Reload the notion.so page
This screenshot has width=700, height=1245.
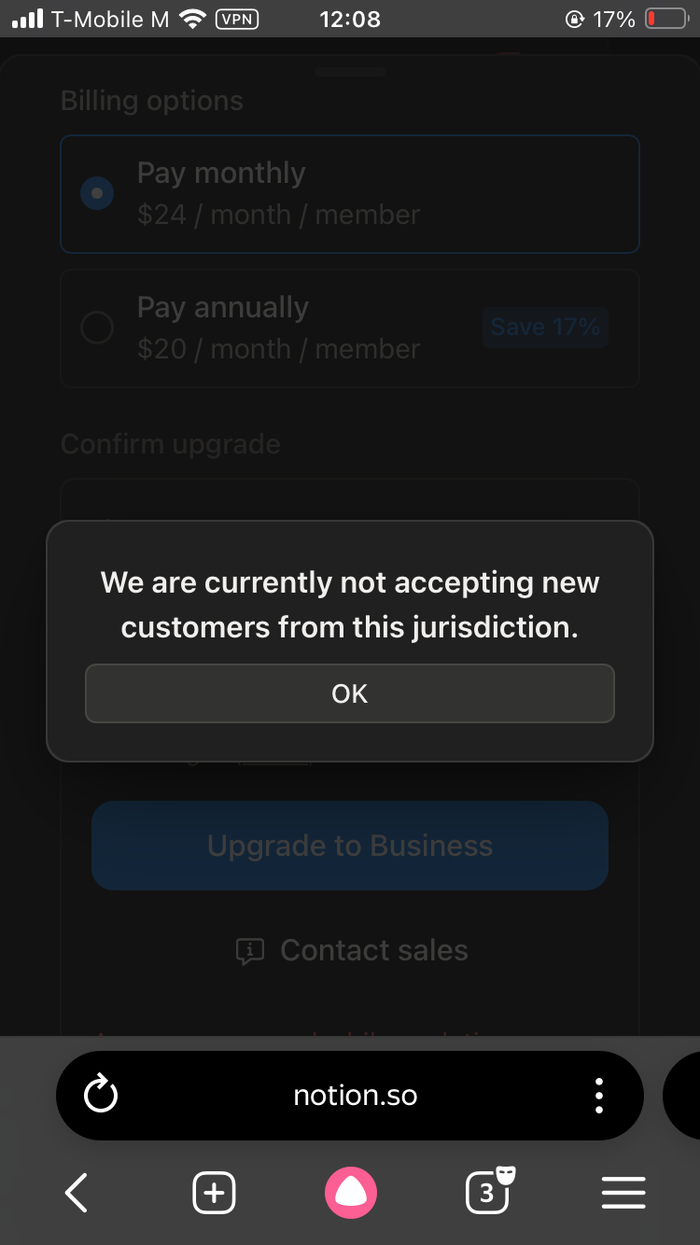(x=100, y=1096)
